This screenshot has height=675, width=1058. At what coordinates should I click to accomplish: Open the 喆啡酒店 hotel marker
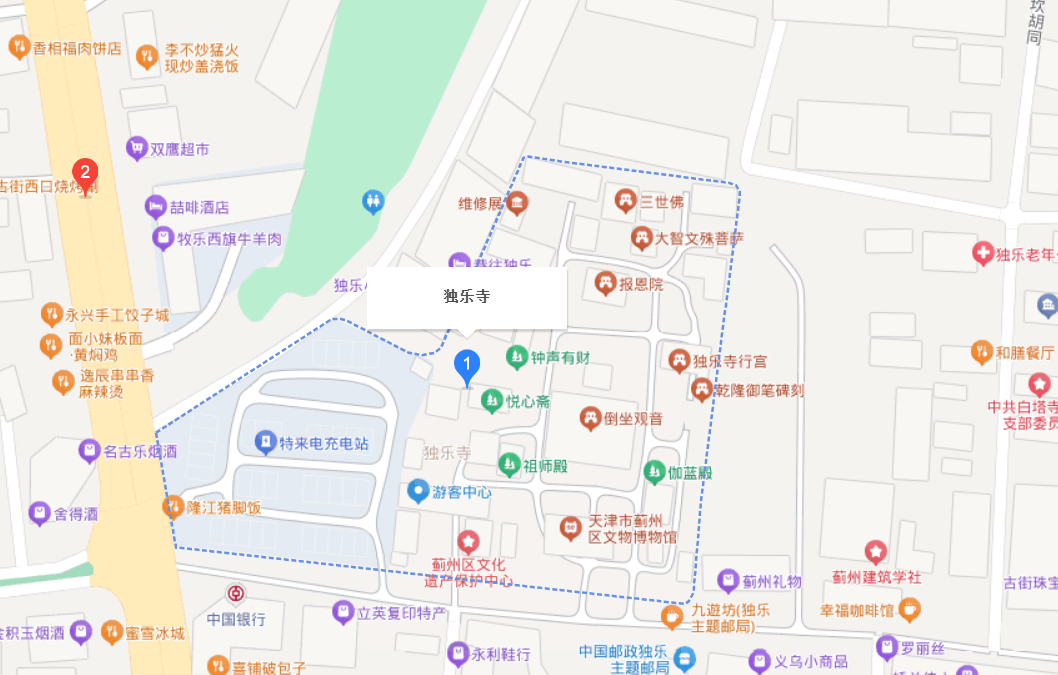tap(156, 207)
